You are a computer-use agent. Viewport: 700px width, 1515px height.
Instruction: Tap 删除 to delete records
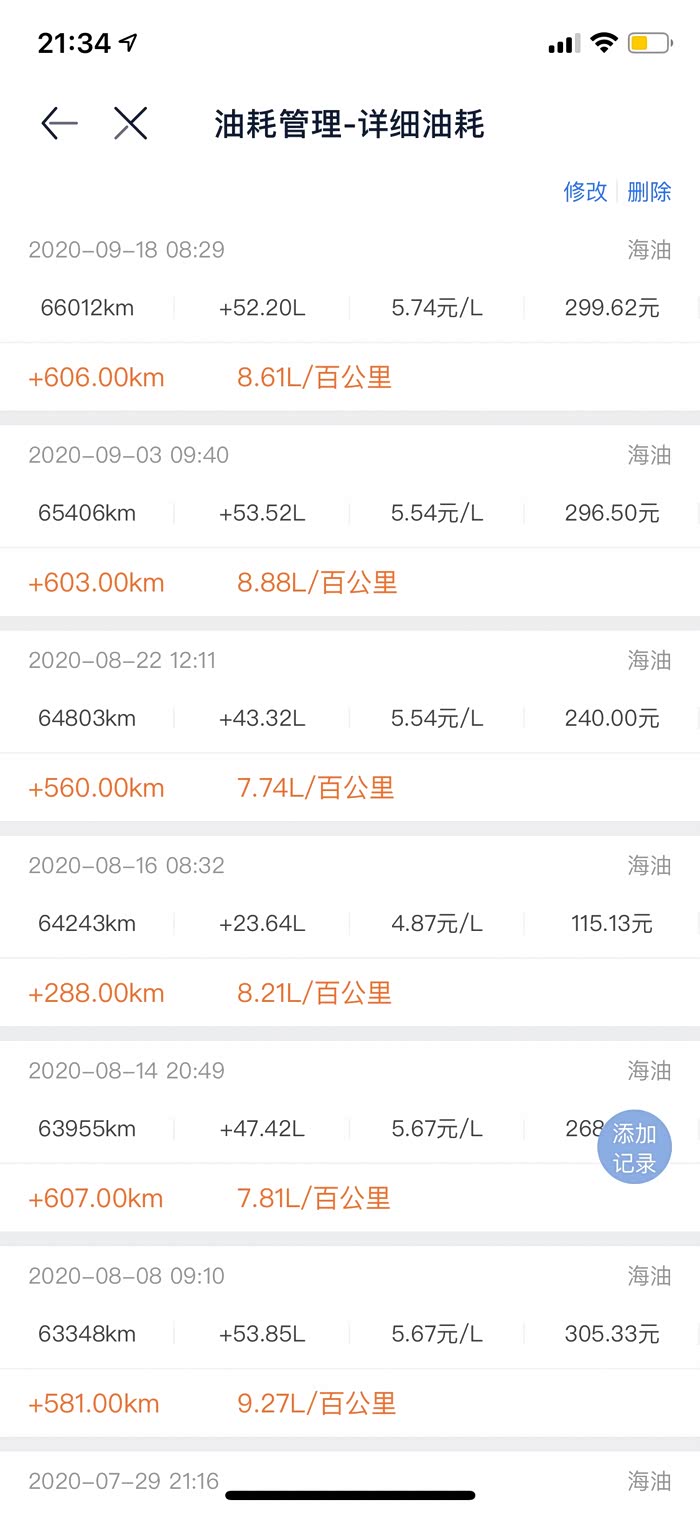click(x=649, y=192)
